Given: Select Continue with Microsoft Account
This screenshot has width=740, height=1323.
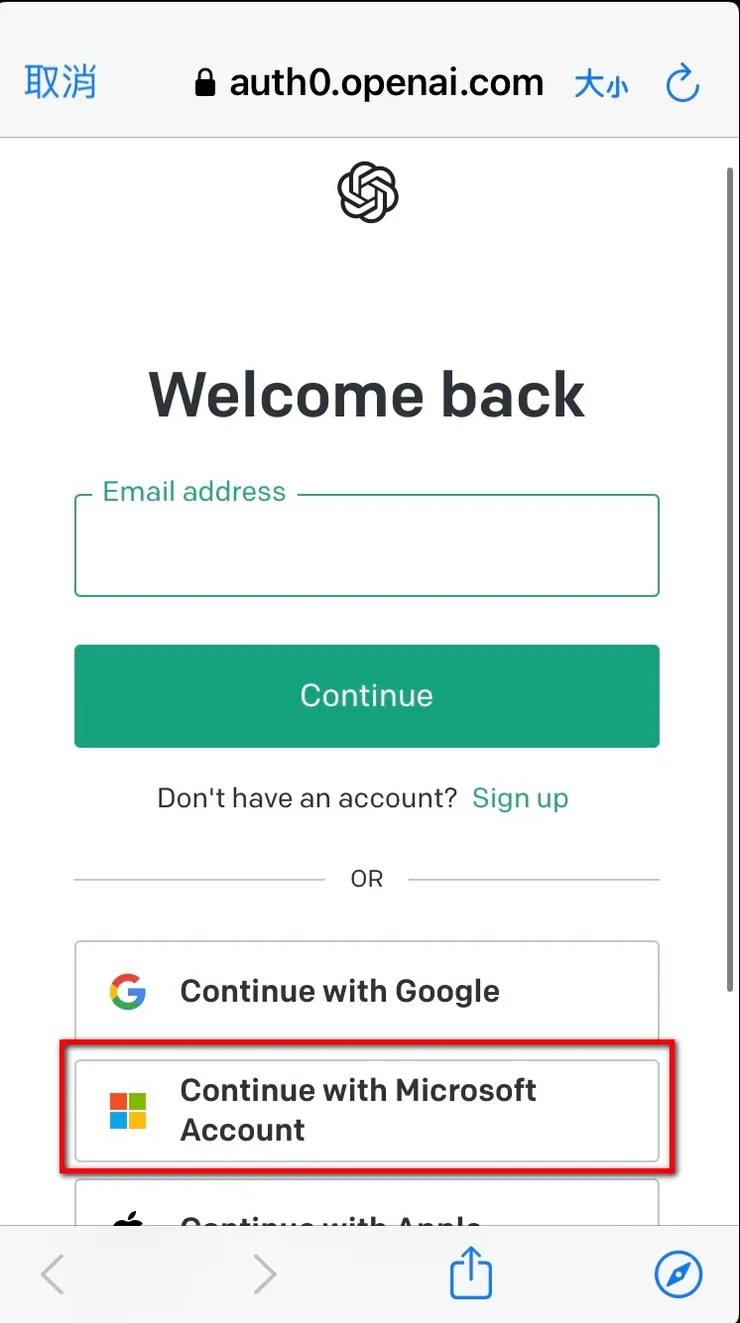Looking at the screenshot, I should click(x=366, y=1110).
